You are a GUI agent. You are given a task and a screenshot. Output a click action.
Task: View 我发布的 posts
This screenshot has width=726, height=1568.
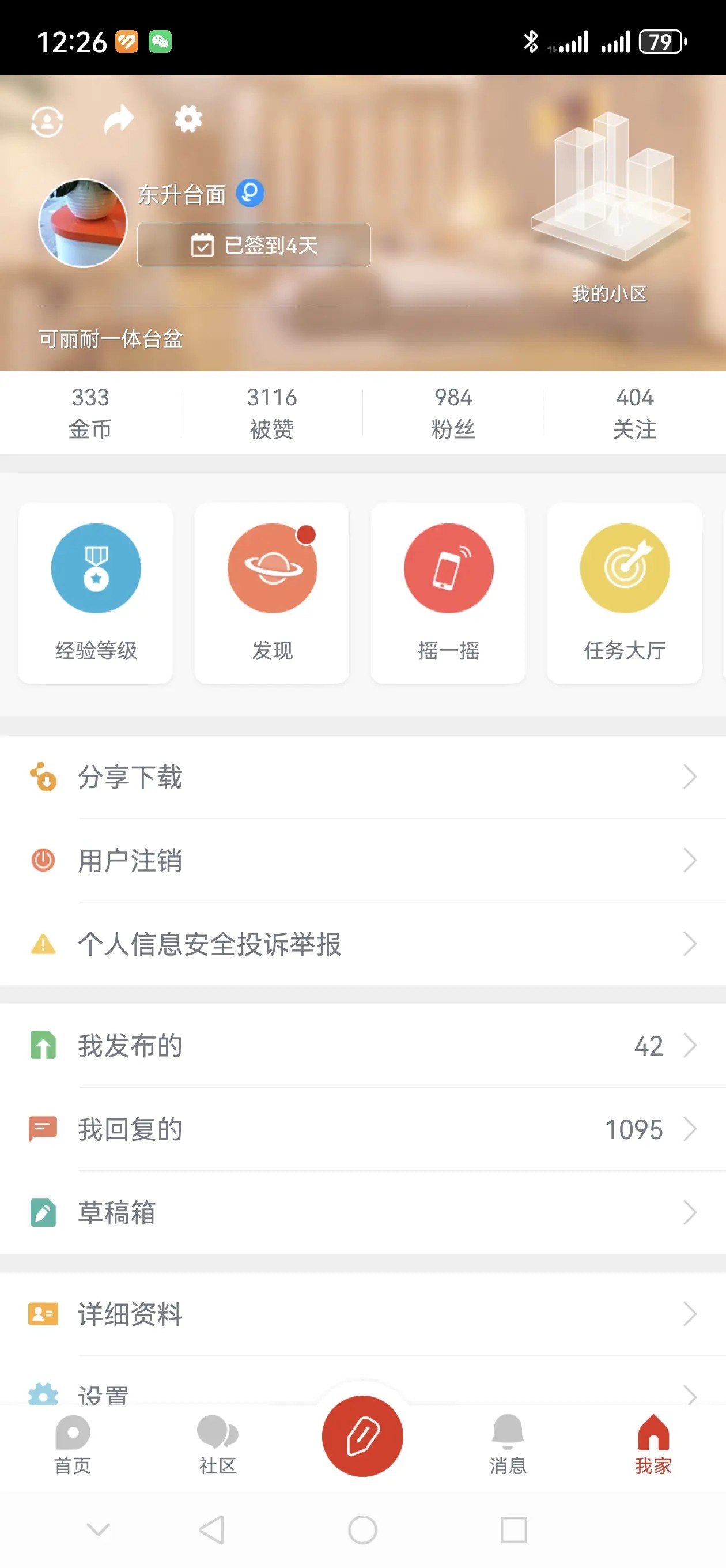[362, 1045]
